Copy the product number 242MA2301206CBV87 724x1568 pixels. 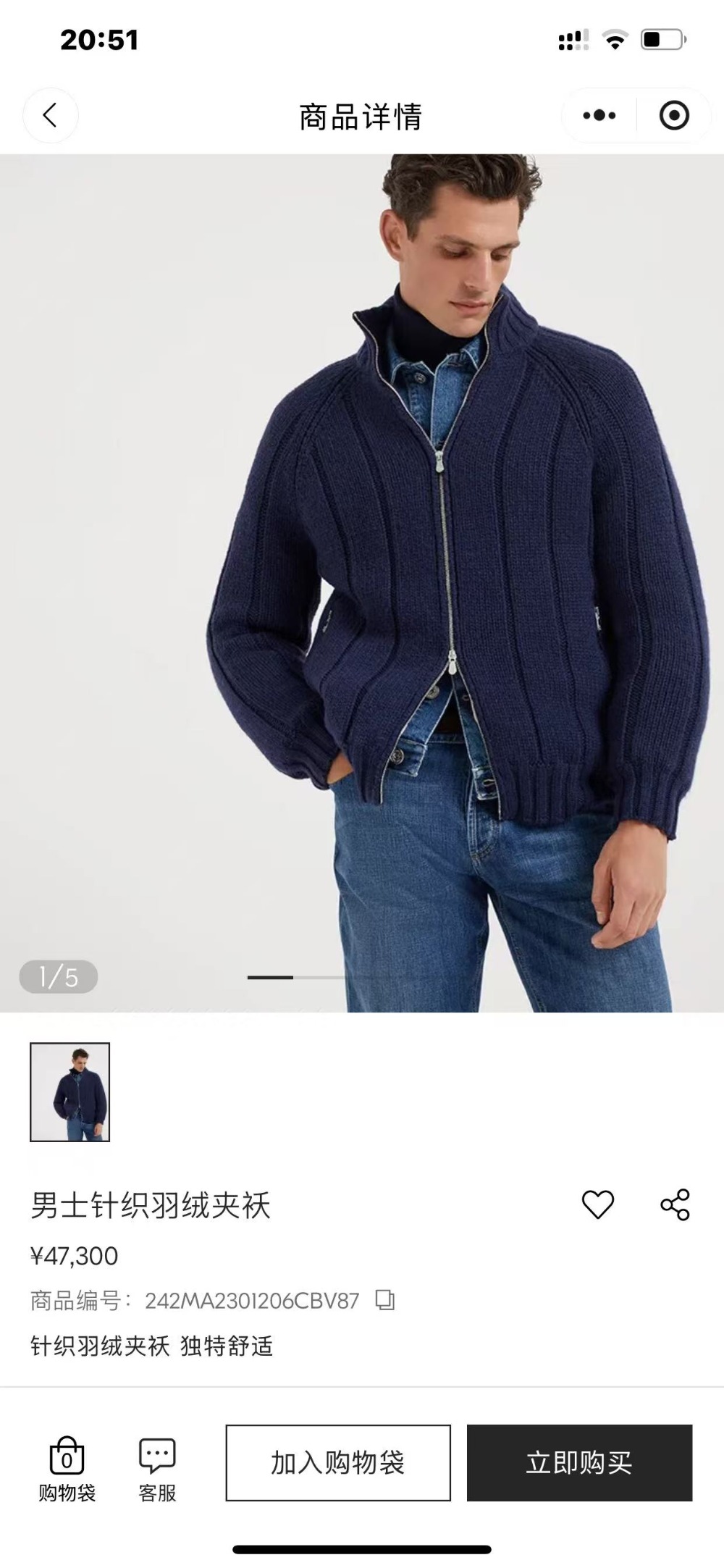[385, 1300]
